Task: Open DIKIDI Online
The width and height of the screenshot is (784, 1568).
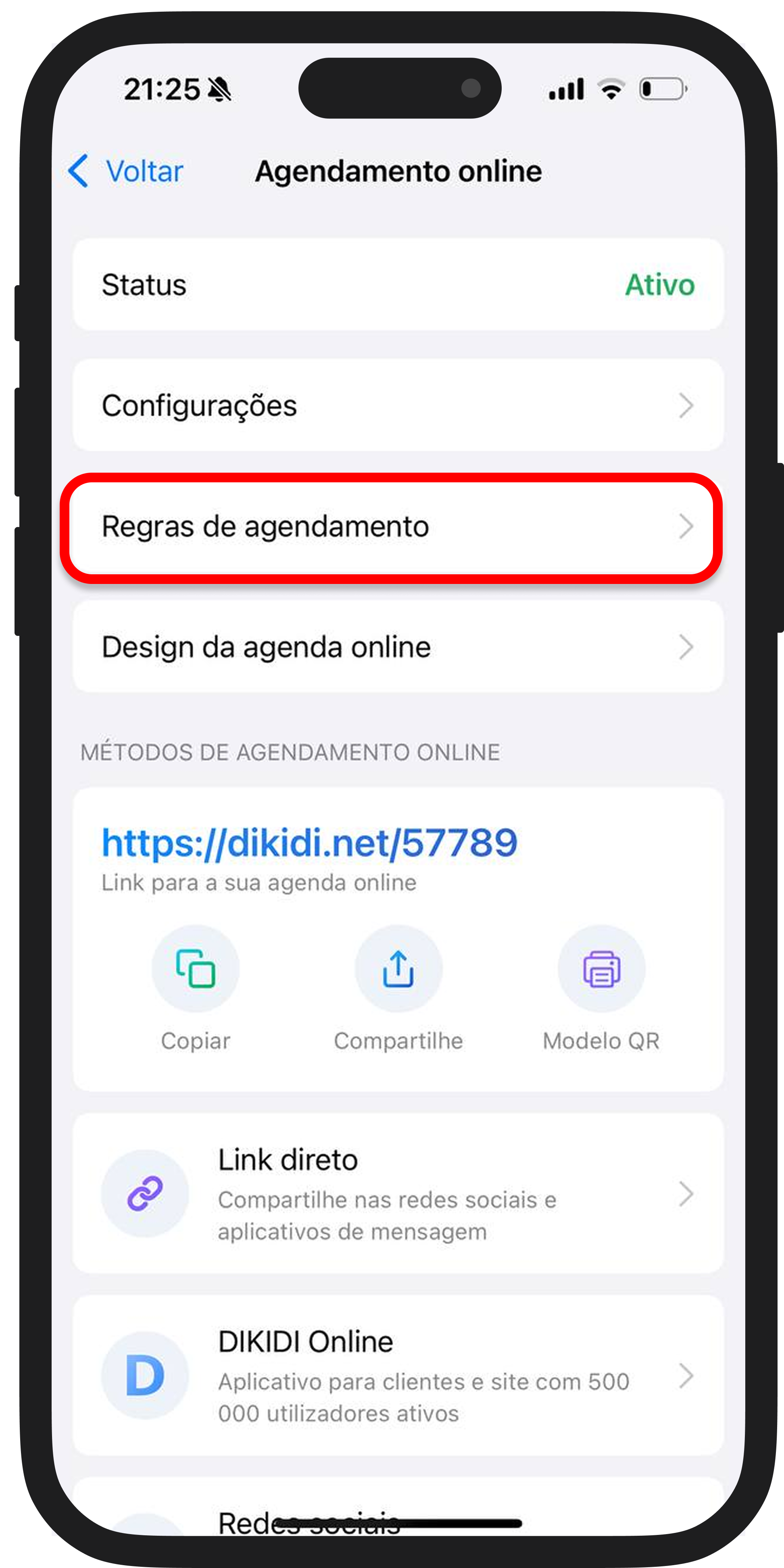Action: tap(398, 1376)
